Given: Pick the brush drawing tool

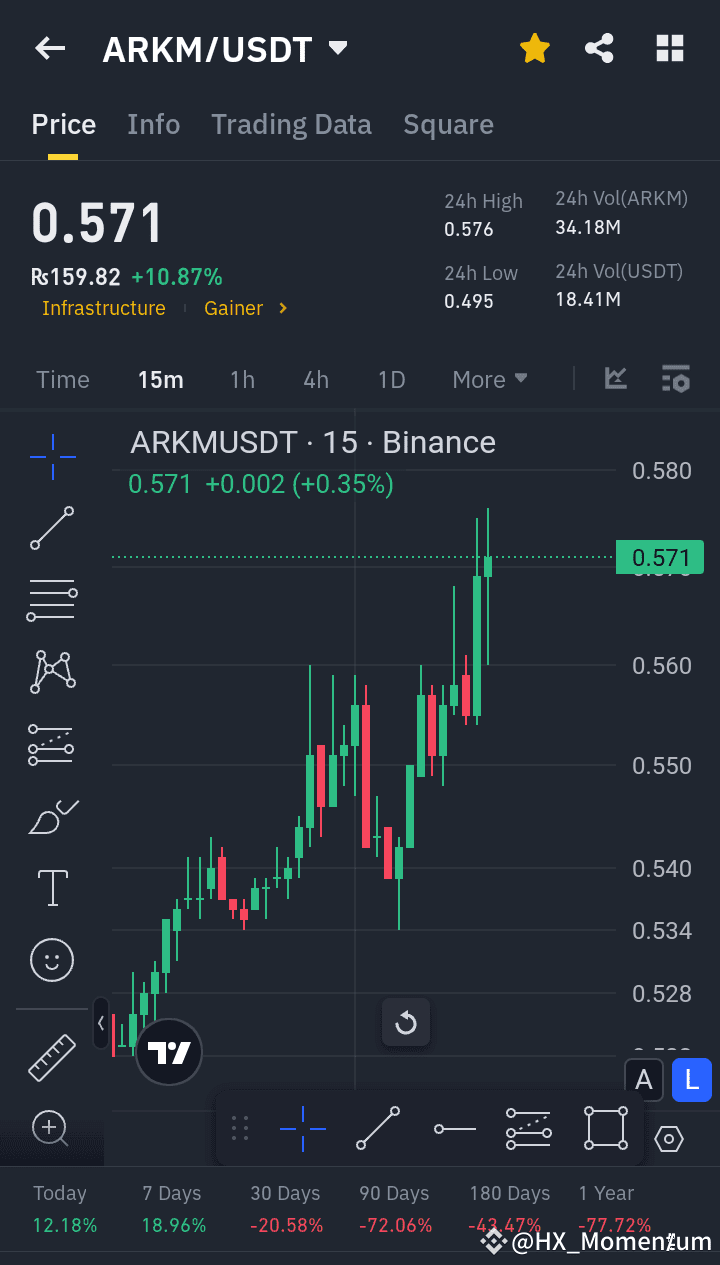Looking at the screenshot, I should point(51,816).
